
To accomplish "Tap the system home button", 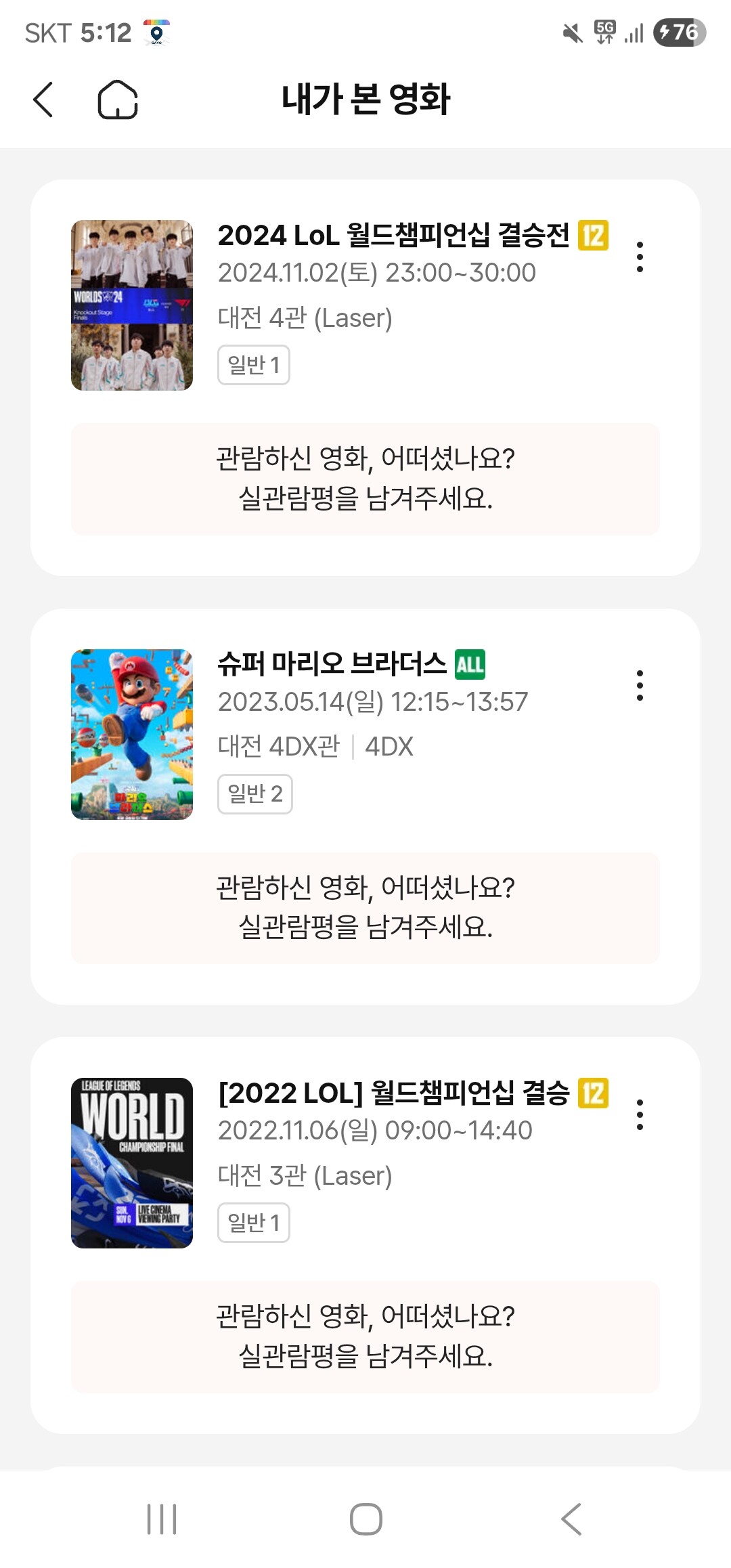I will point(365,1519).
